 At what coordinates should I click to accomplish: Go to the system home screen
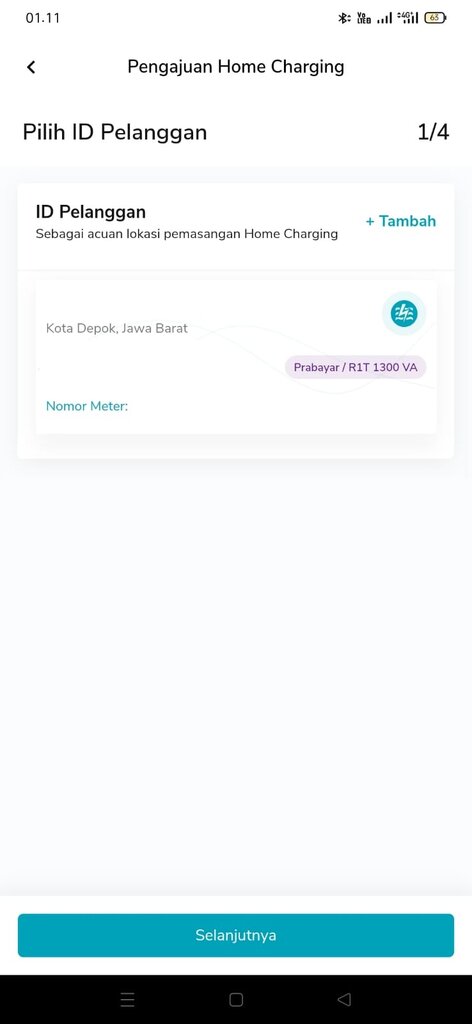[236, 999]
